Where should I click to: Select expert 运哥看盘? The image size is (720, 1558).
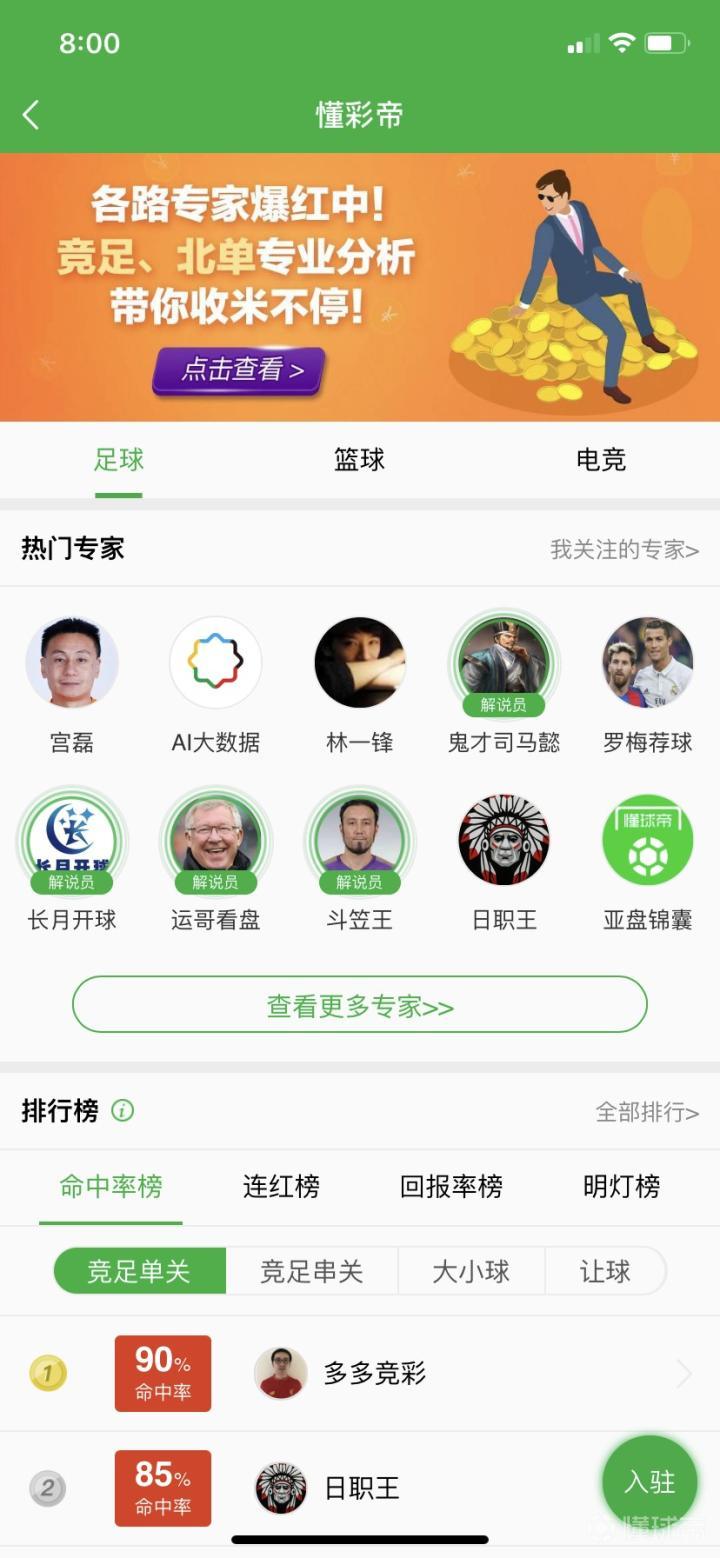(215, 840)
